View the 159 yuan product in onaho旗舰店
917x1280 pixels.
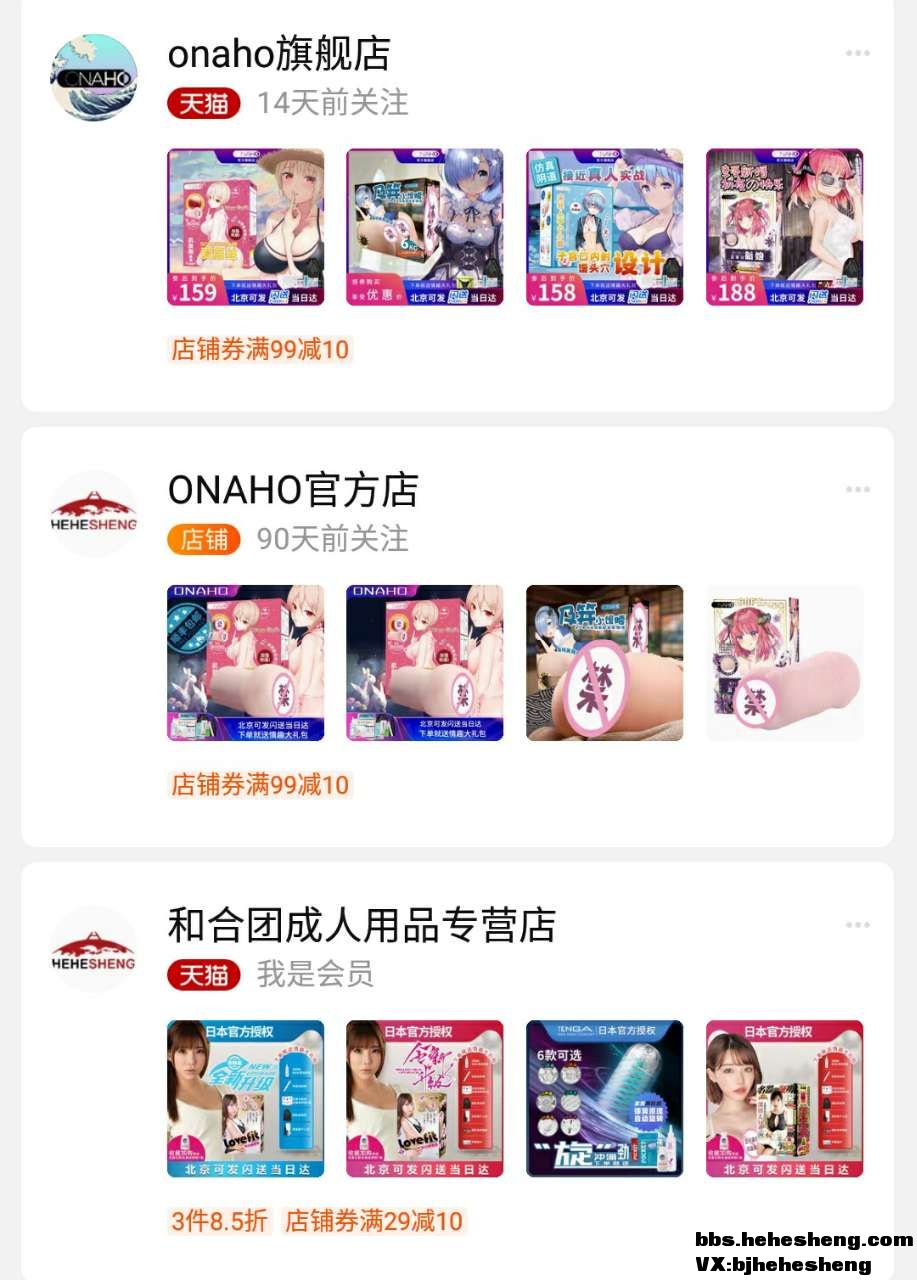(x=245, y=227)
